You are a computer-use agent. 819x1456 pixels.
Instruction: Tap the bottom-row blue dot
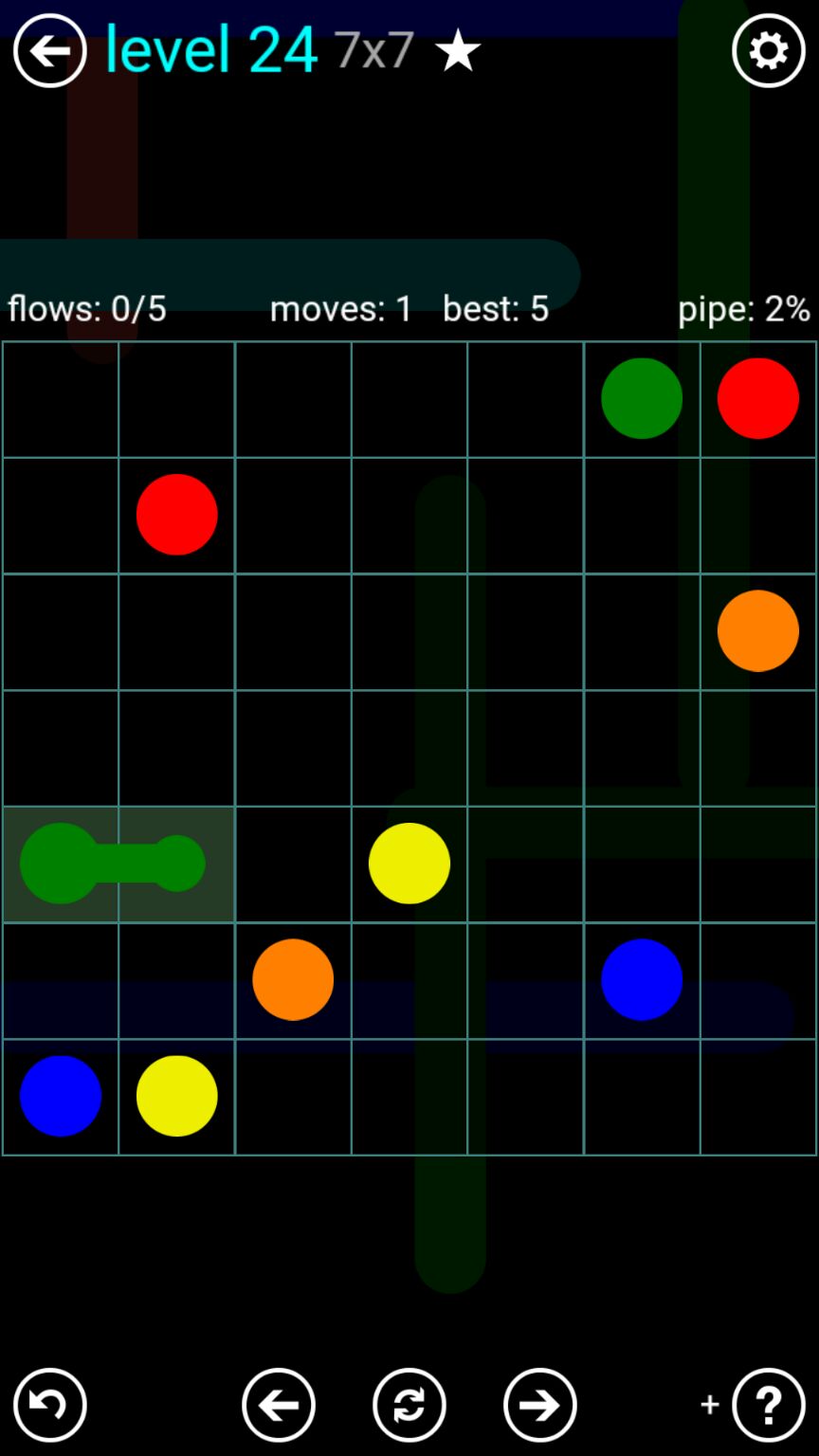click(61, 1096)
